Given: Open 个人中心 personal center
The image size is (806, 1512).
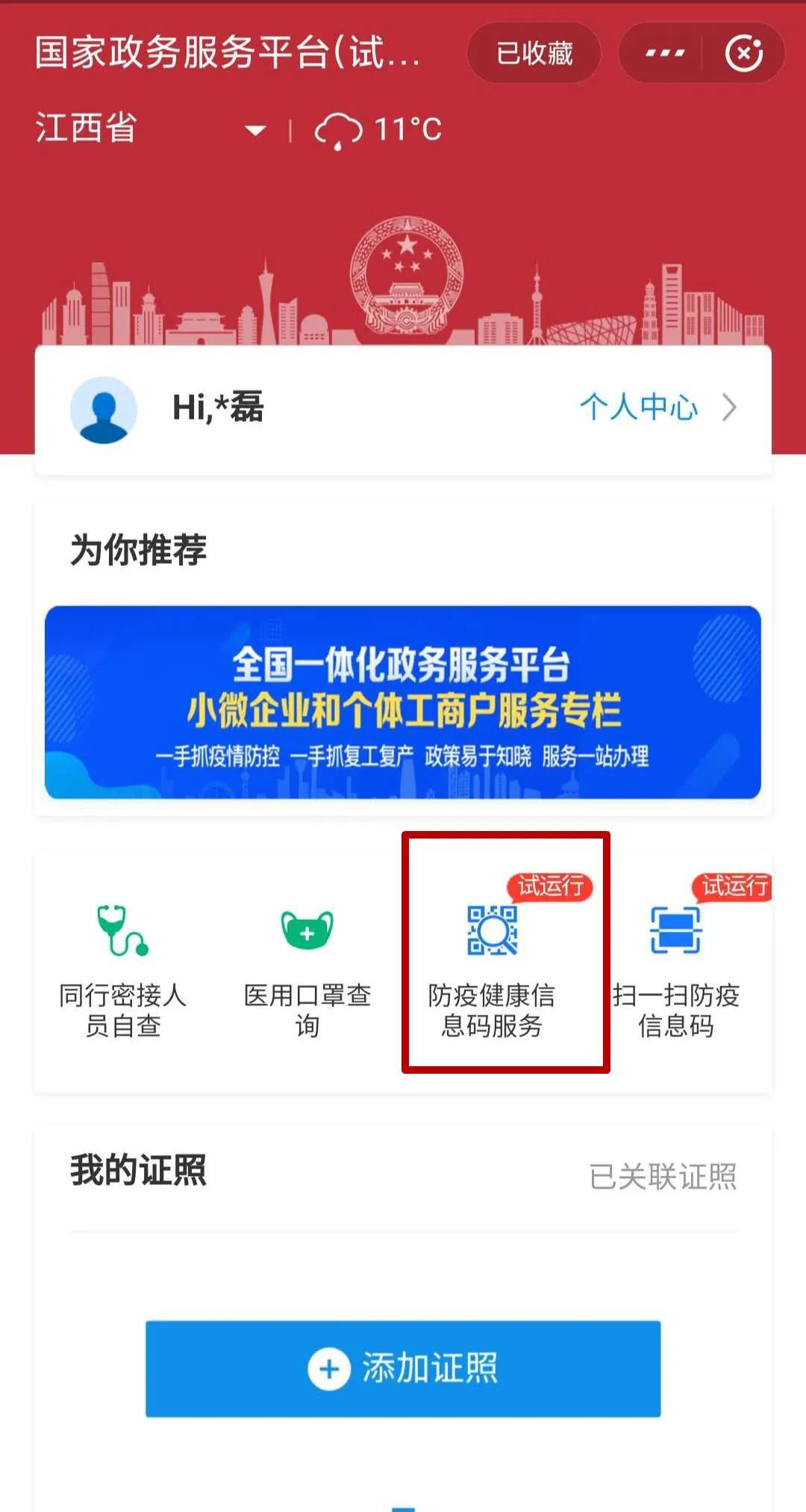Looking at the screenshot, I should pos(657,408).
